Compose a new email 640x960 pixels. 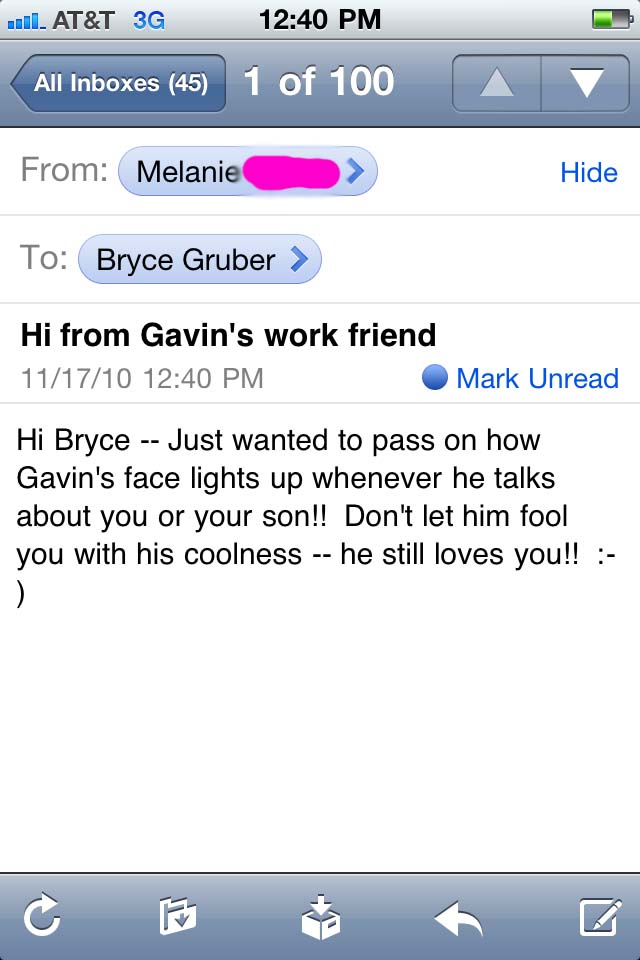coord(599,917)
